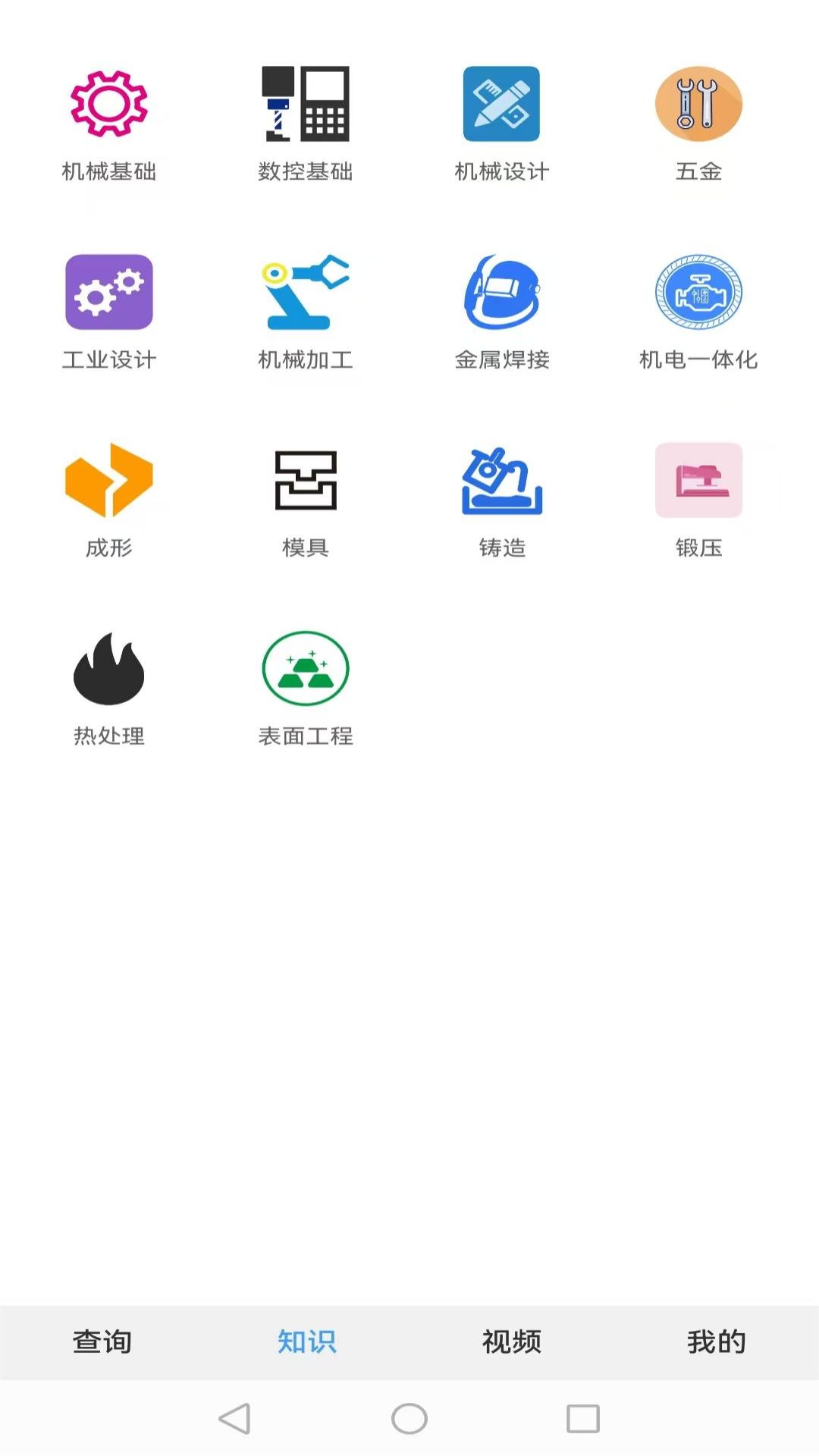Tap the 锻压 pink press icon
819x1456 pixels.
click(x=699, y=480)
